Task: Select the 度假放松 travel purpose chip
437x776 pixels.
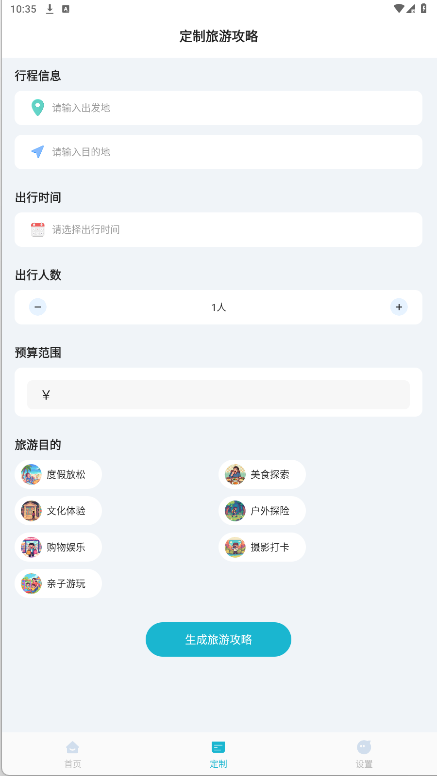Action: click(58, 475)
